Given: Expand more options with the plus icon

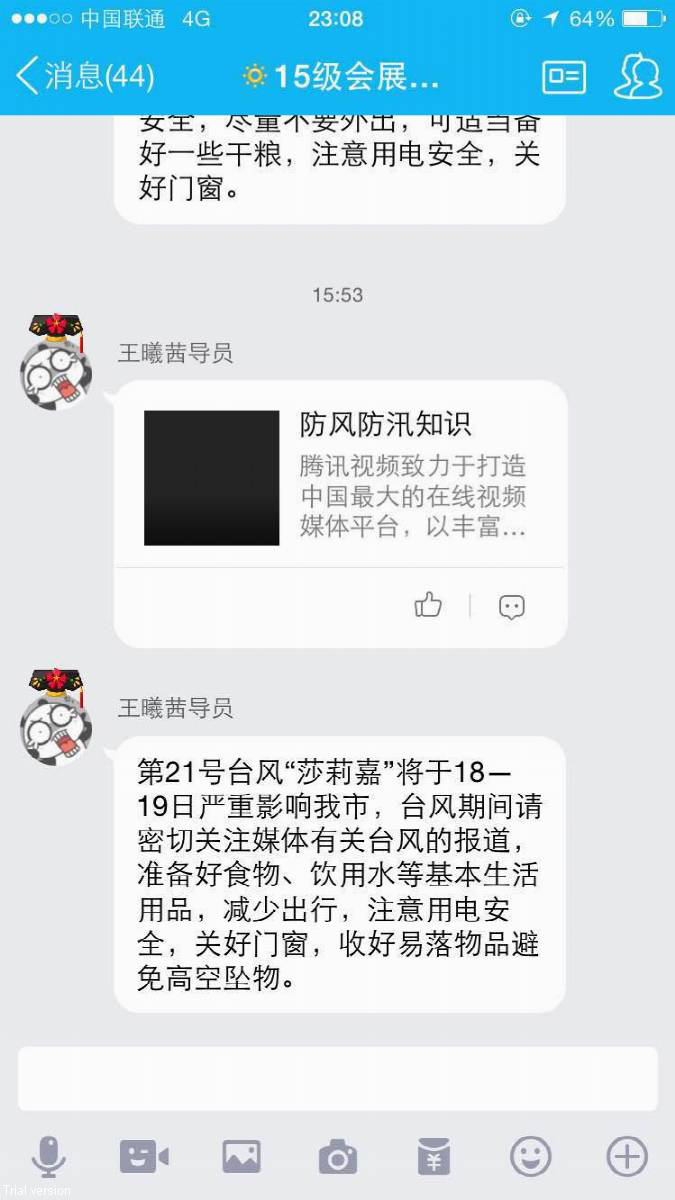Looking at the screenshot, I should (627, 1157).
